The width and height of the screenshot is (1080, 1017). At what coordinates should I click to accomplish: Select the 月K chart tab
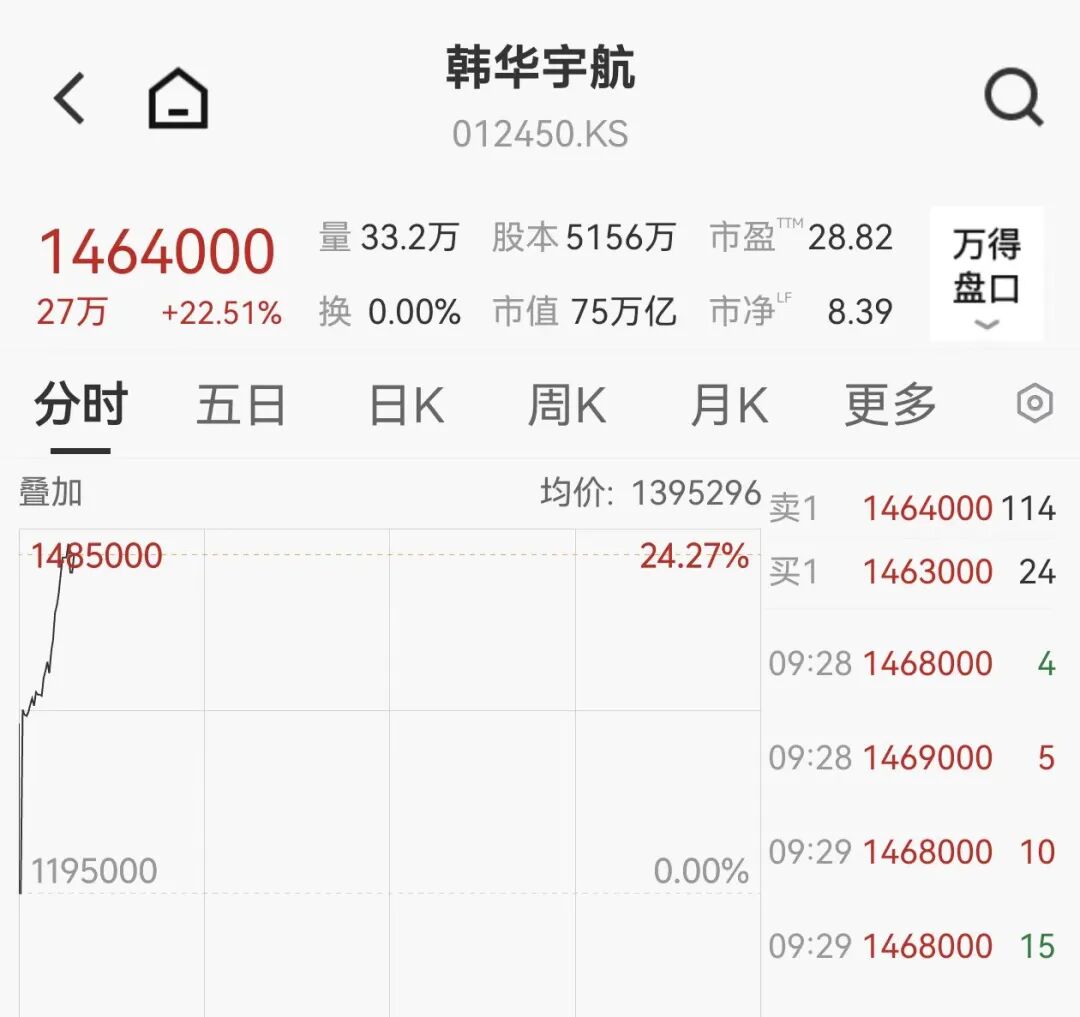(x=729, y=406)
